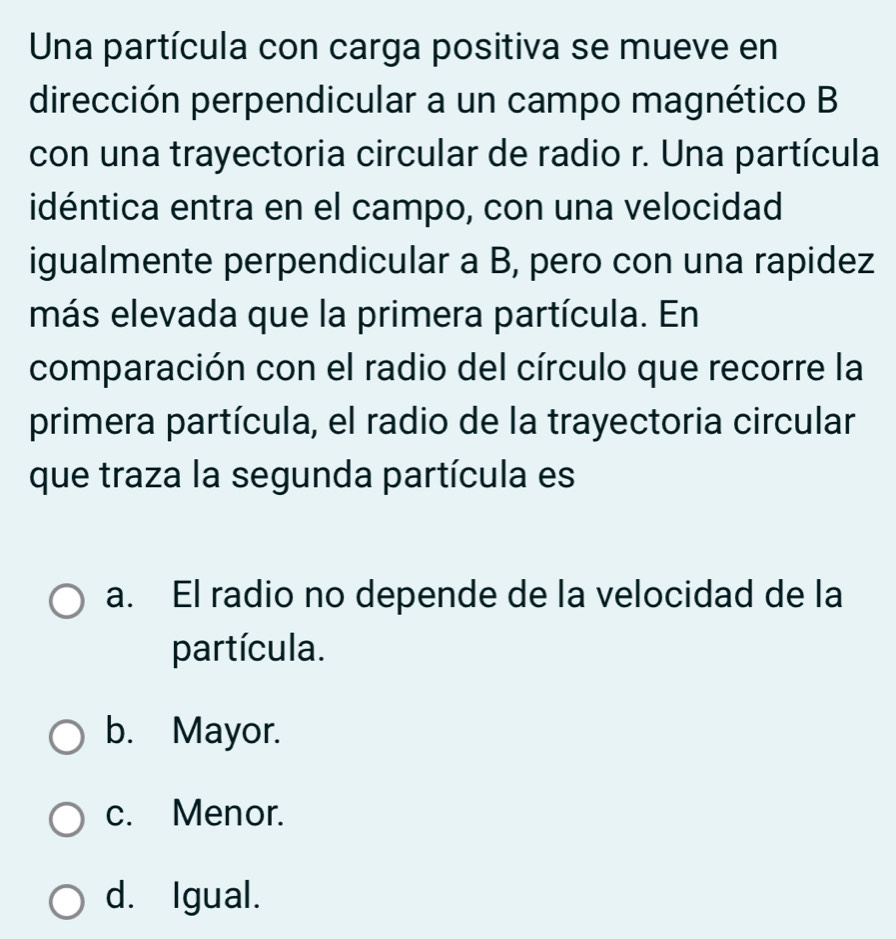
Task: Select option a, radio no depende de la velocidad
Action: 68,603
